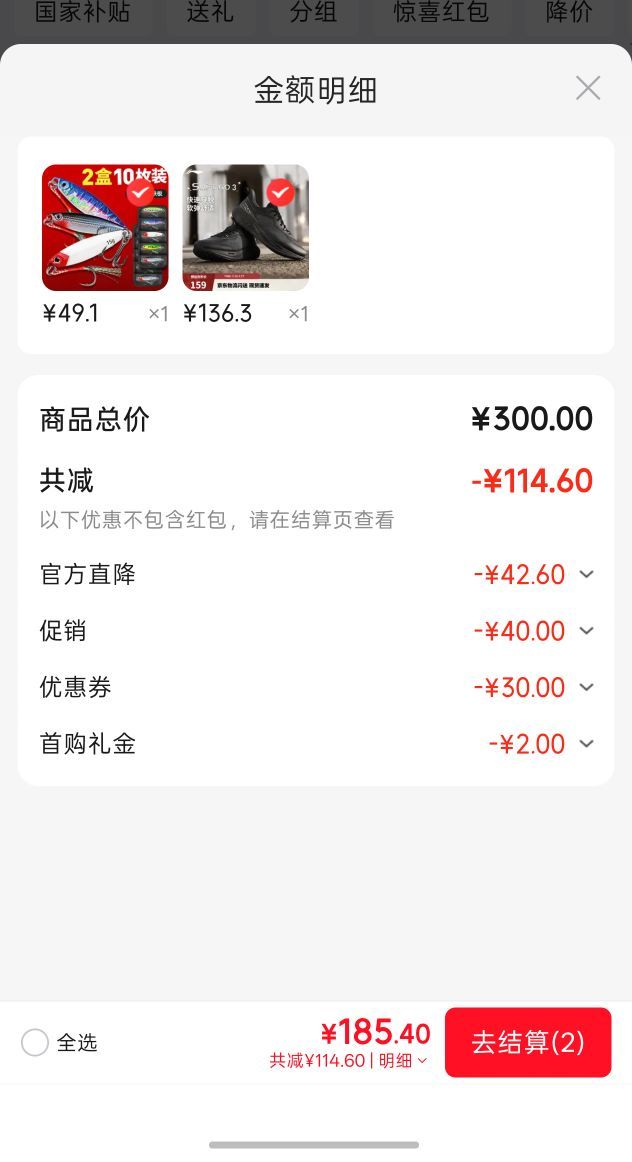Open the fishing lure product thumbnail
The height and width of the screenshot is (1162, 632).
click(105, 228)
